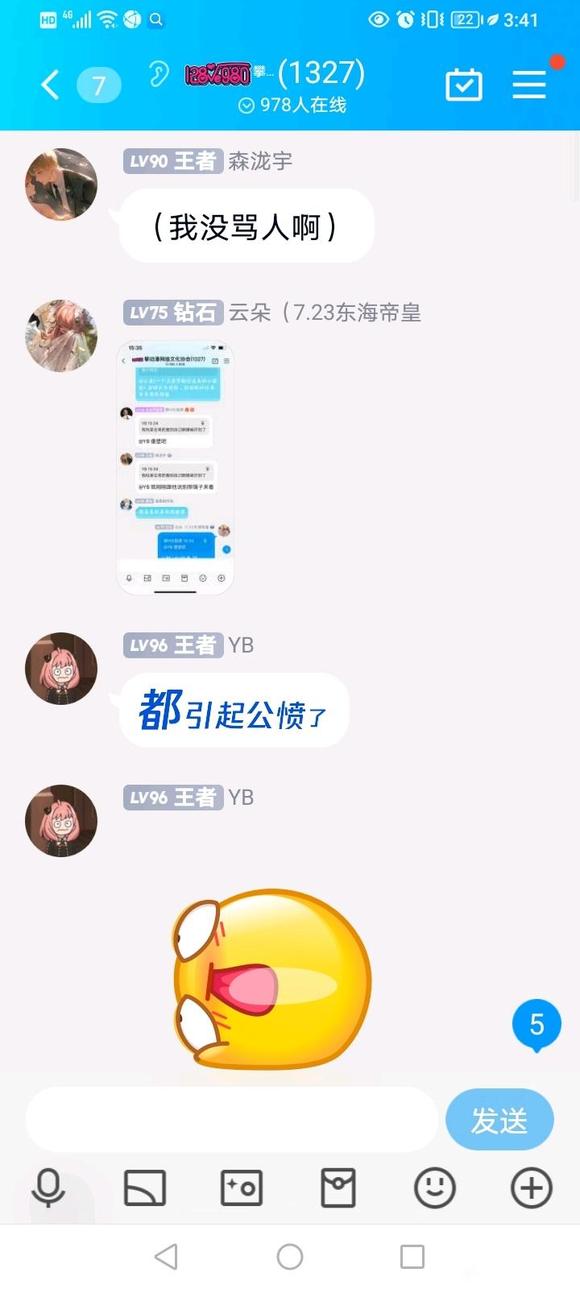Screen dimensions: 580x1289
Task: Jump to the 5 new messages
Action: pyautogui.click(x=536, y=1026)
